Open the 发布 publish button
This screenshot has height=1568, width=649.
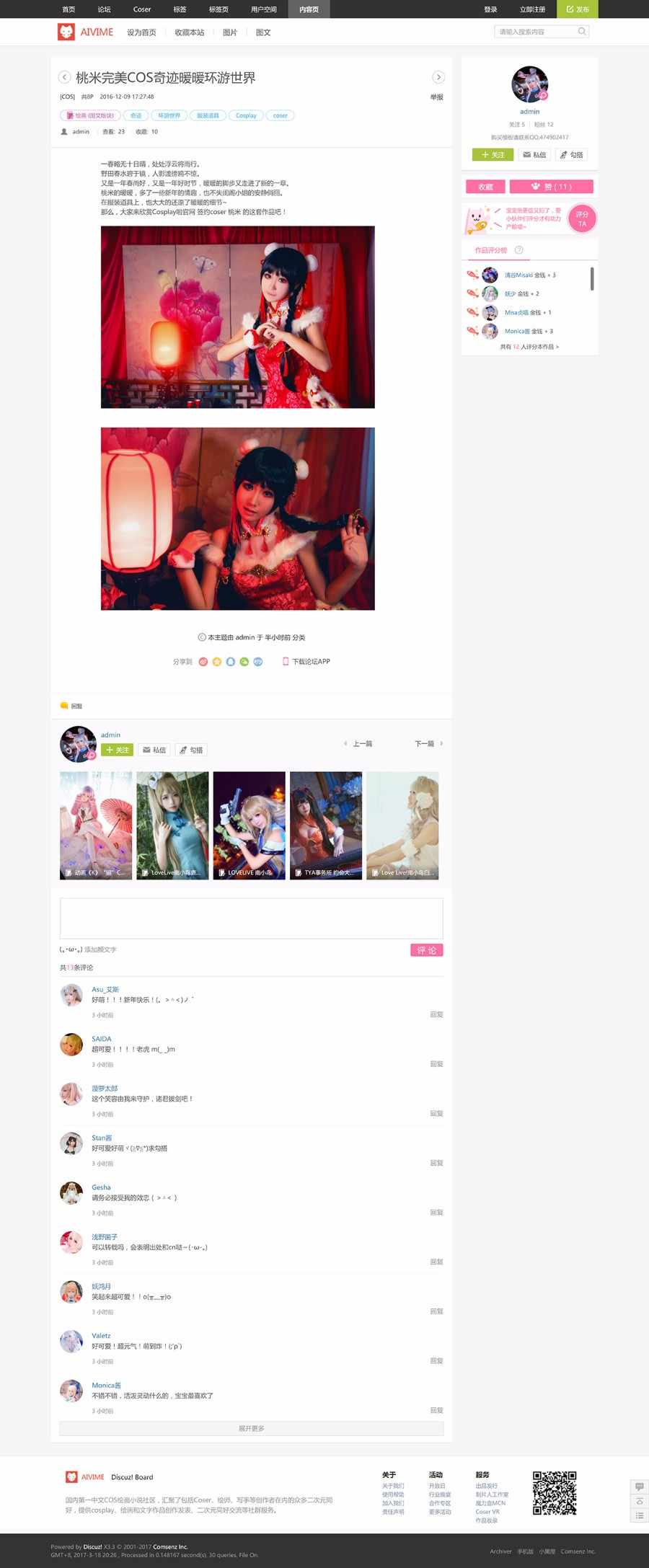tap(577, 9)
